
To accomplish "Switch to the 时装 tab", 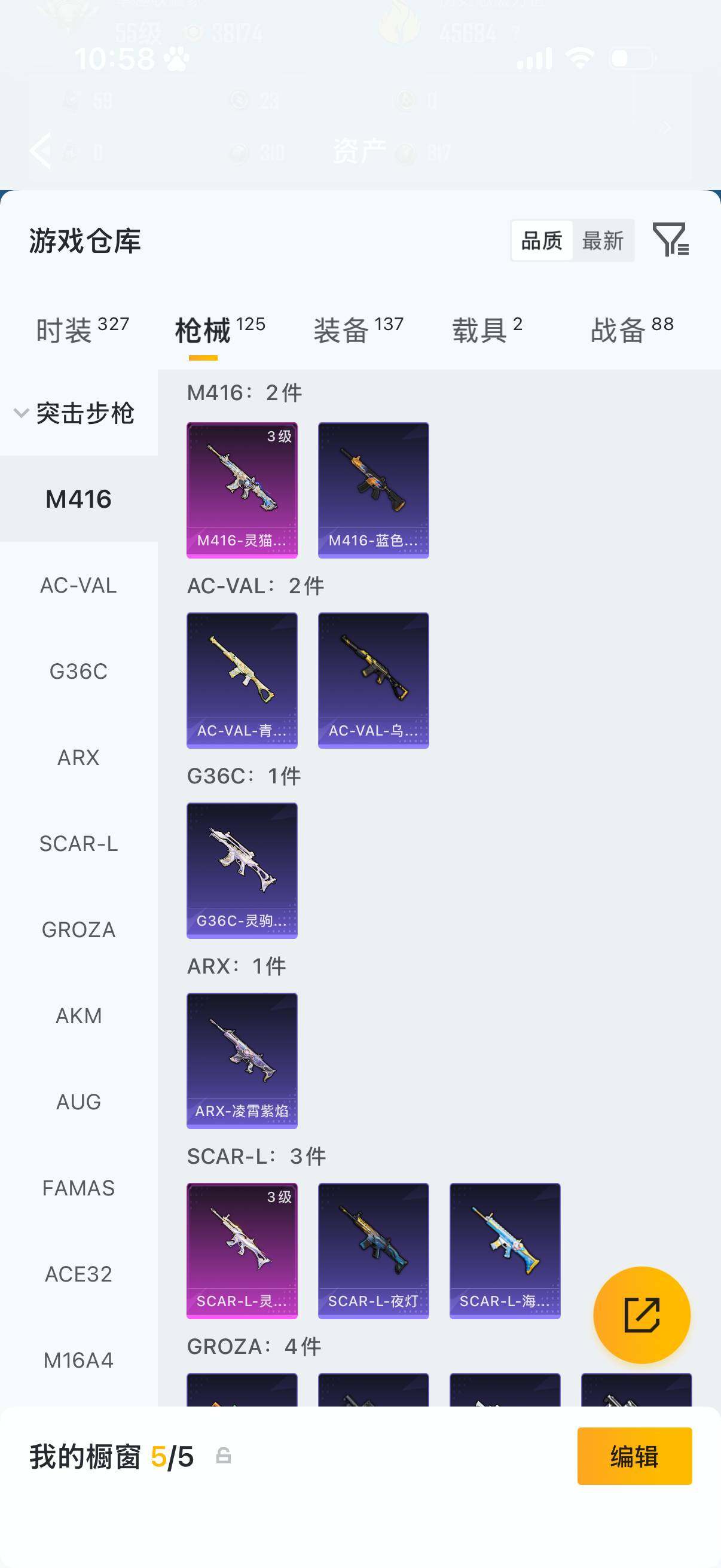I will coord(82,330).
